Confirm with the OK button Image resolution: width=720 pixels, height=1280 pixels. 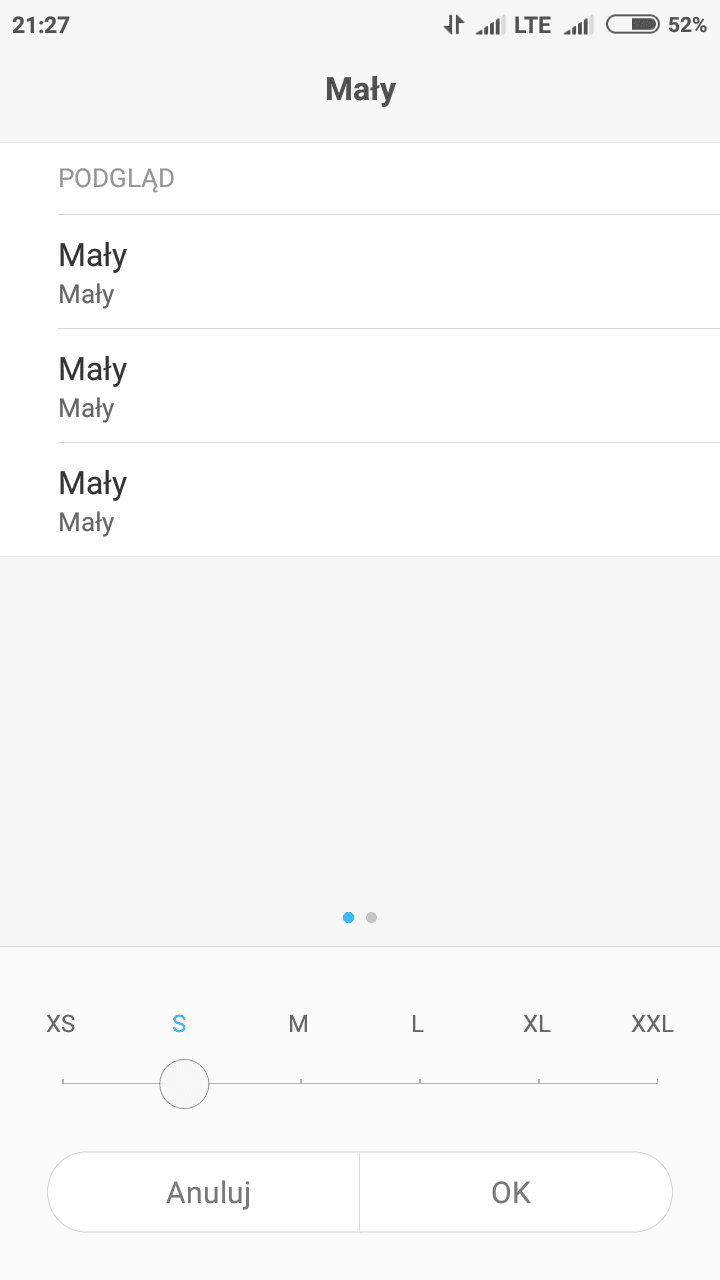click(511, 1192)
